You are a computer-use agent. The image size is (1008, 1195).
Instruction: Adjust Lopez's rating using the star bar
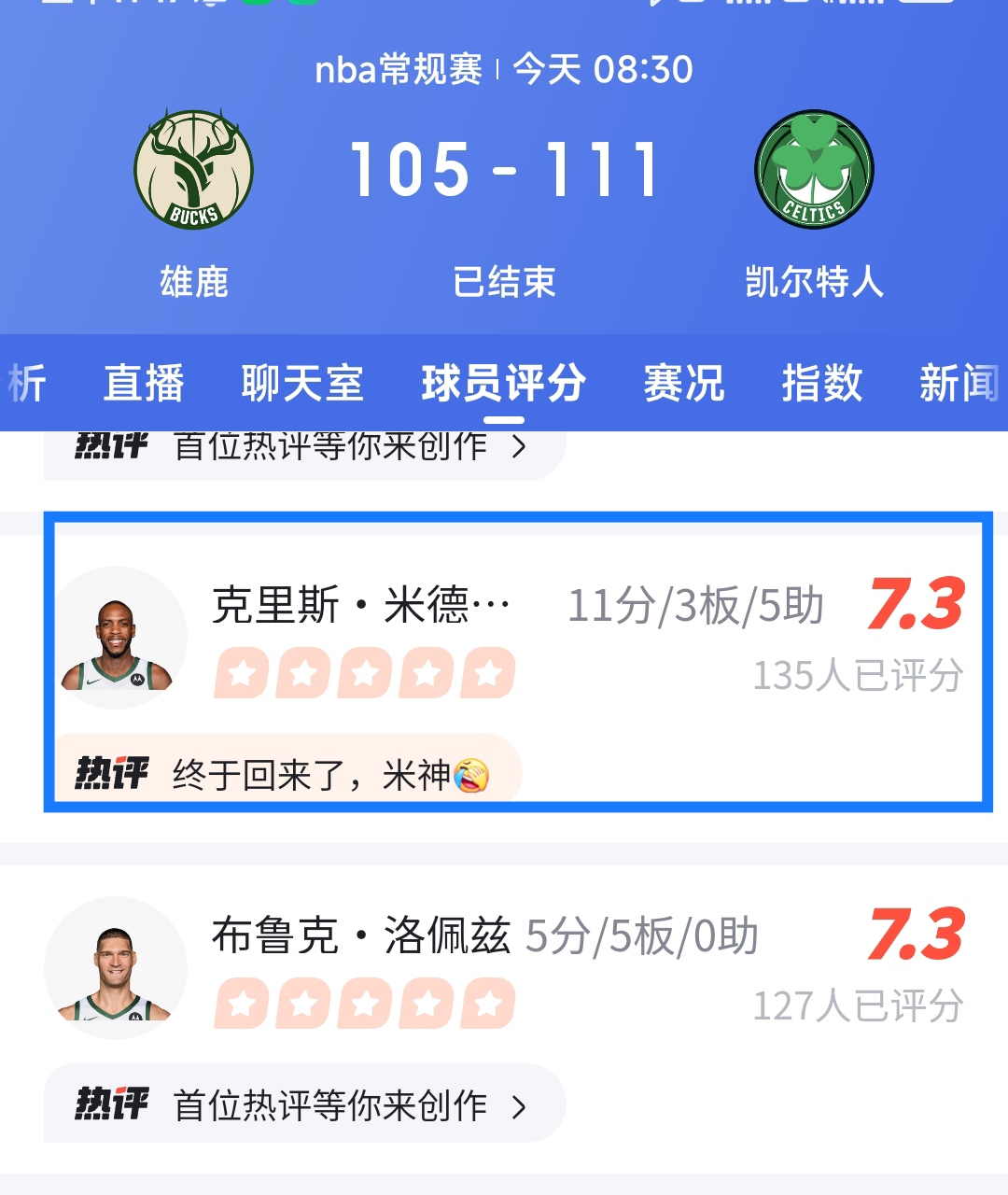tap(364, 1004)
